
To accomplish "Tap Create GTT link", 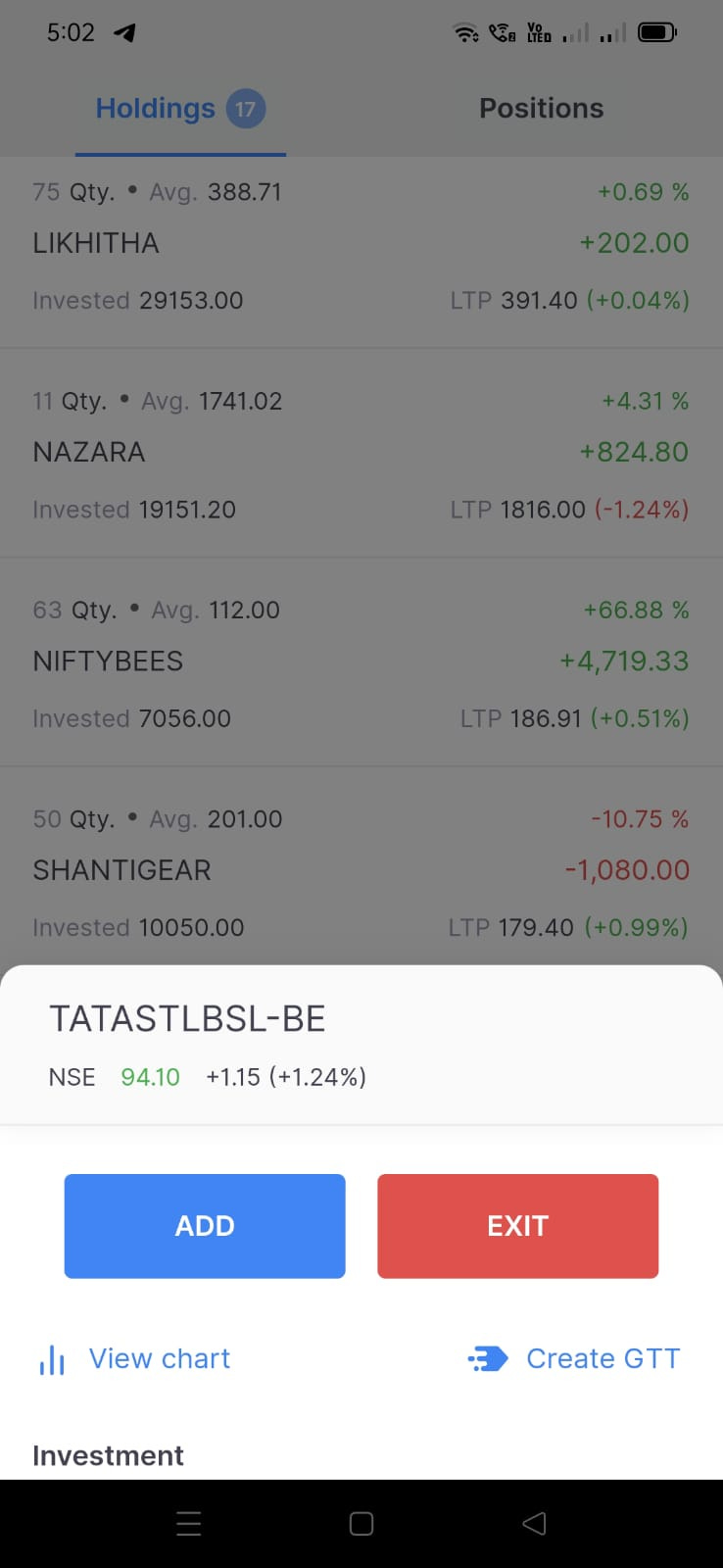I will point(602,1358).
